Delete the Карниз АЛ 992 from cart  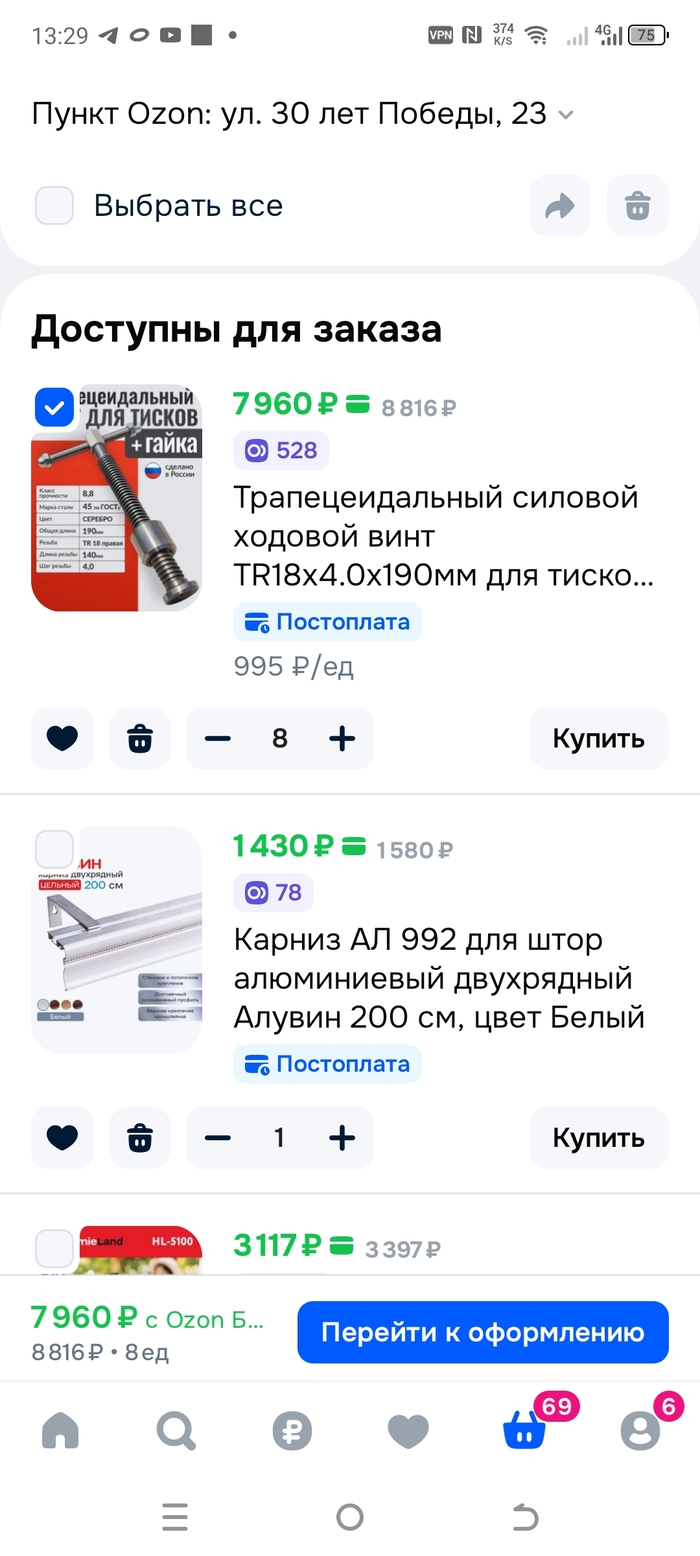point(140,1138)
